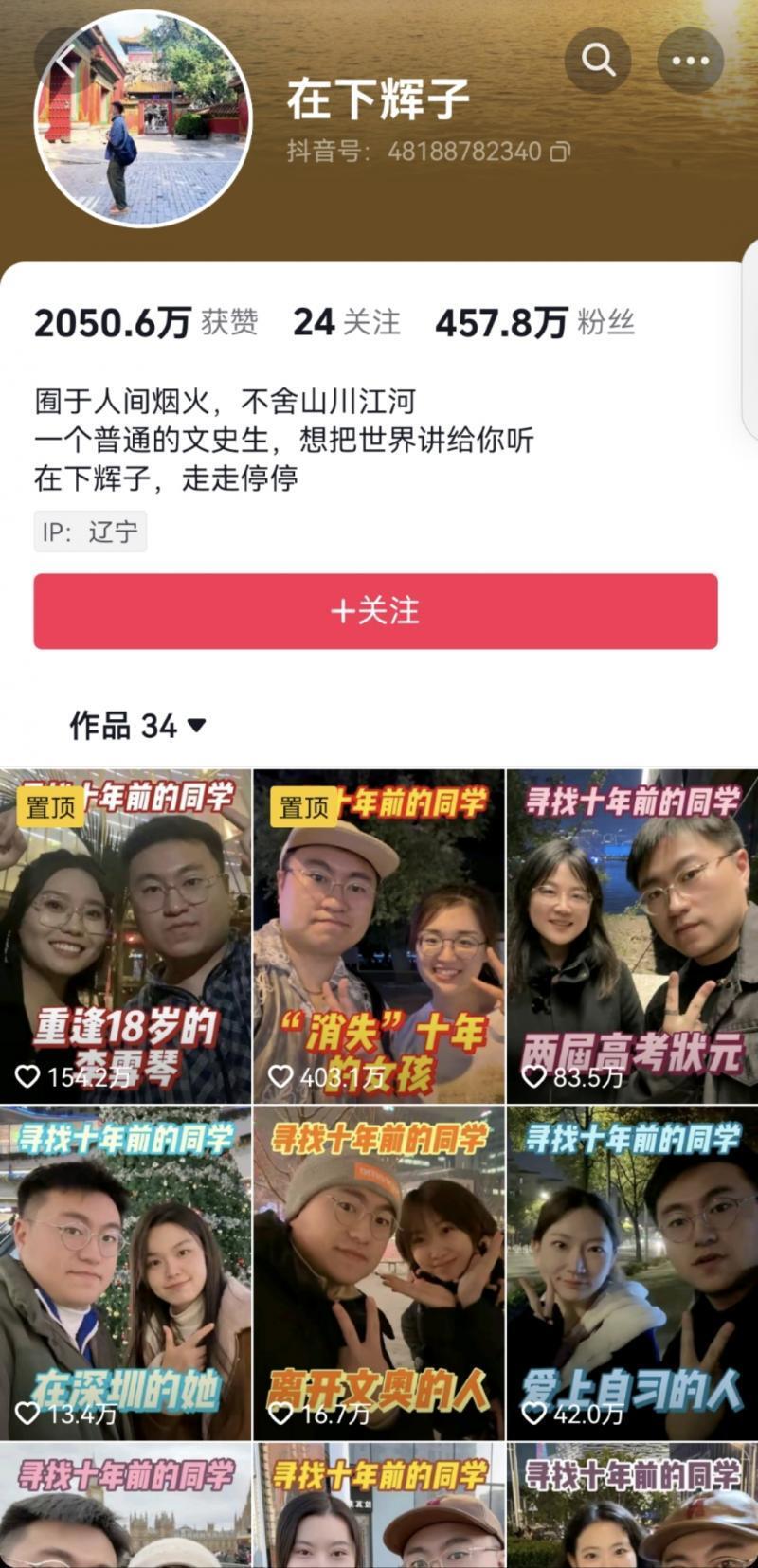The width and height of the screenshot is (758, 1568).
Task: Open the three-dot more options menu
Action: [x=690, y=61]
